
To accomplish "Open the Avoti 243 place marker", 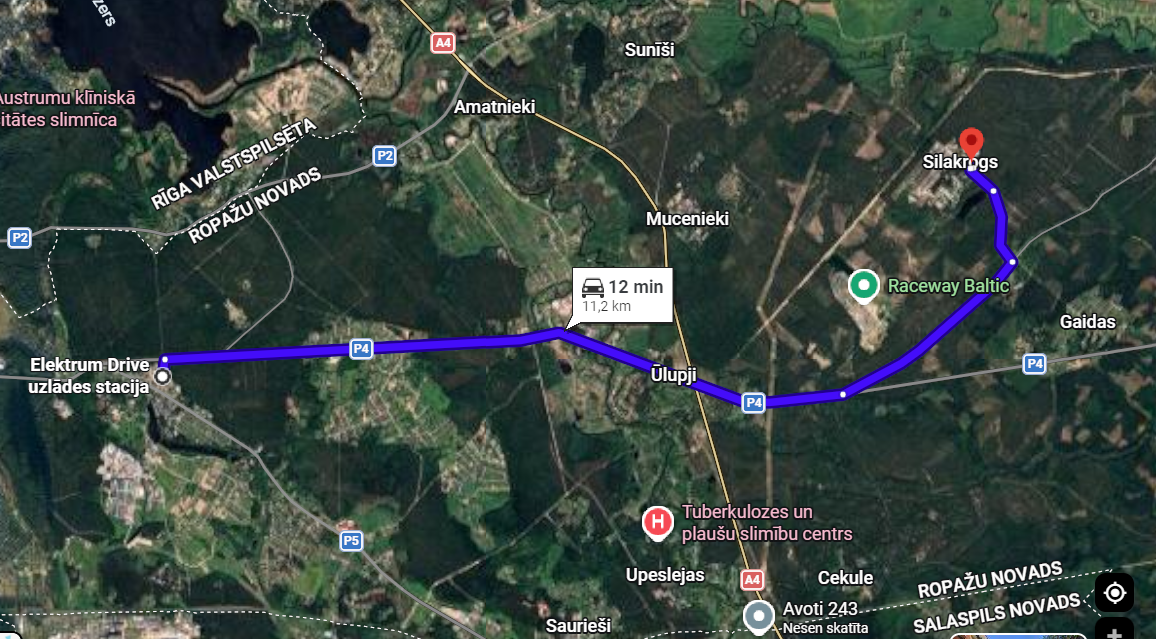I will tap(759, 614).
